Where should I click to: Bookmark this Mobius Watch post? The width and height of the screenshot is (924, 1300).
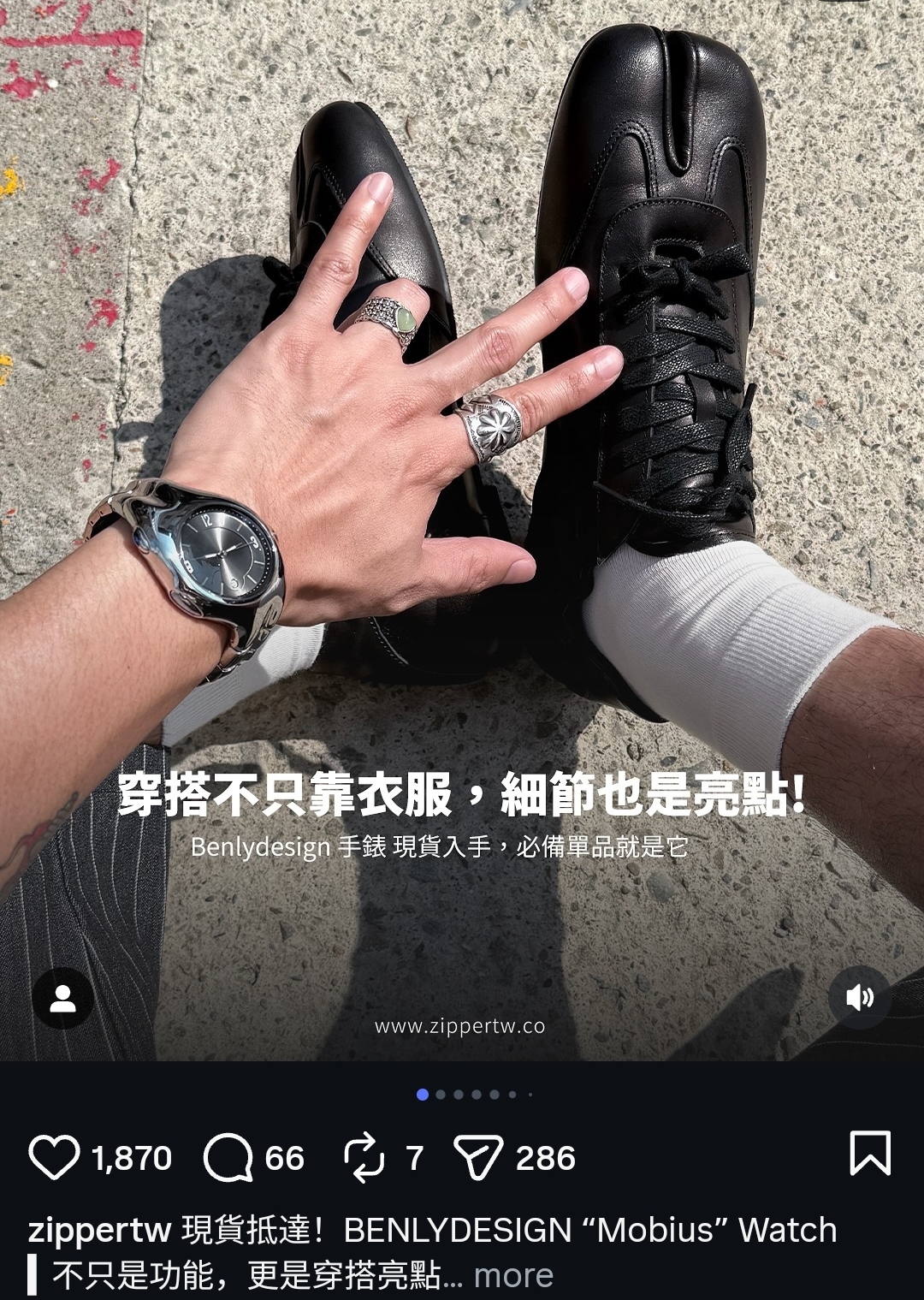870,1153
